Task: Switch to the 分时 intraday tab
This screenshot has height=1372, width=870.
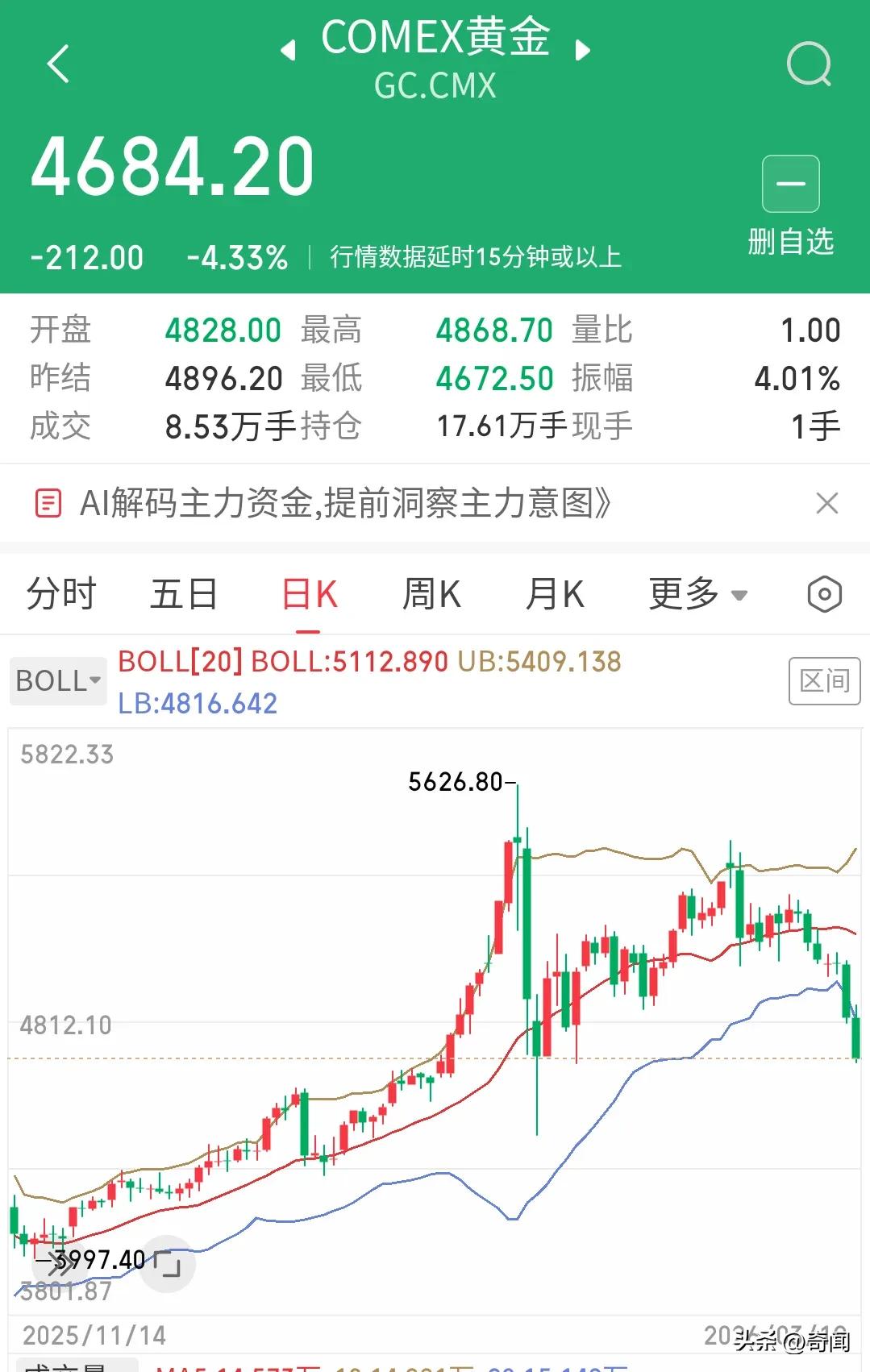Action: click(62, 593)
